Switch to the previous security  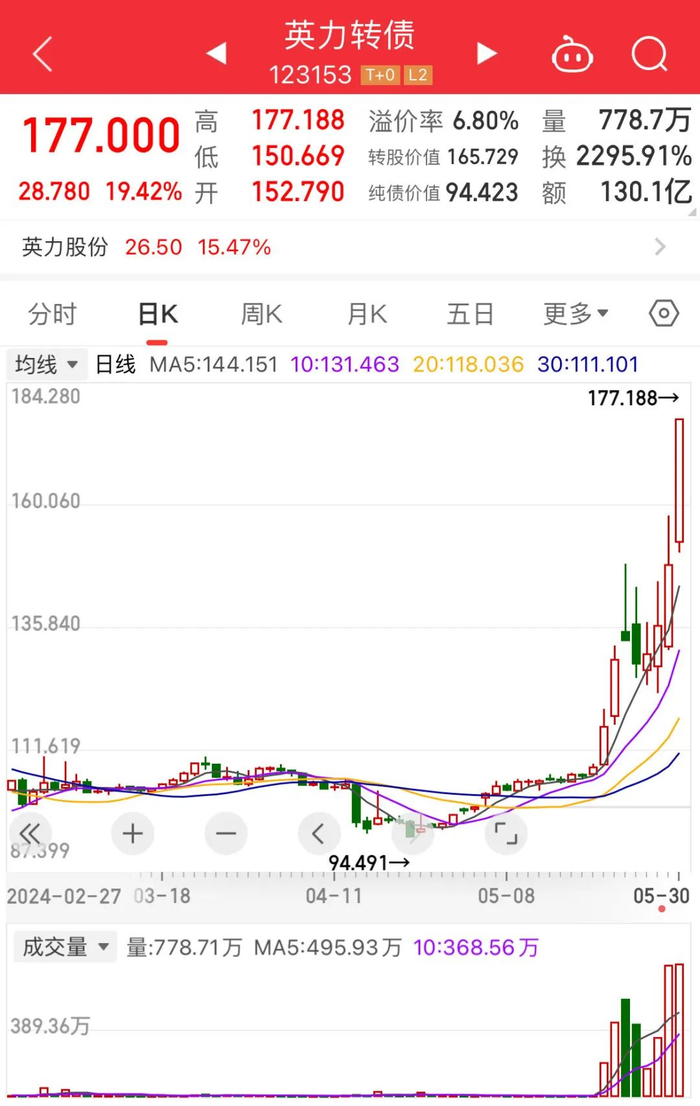[x=216, y=53]
